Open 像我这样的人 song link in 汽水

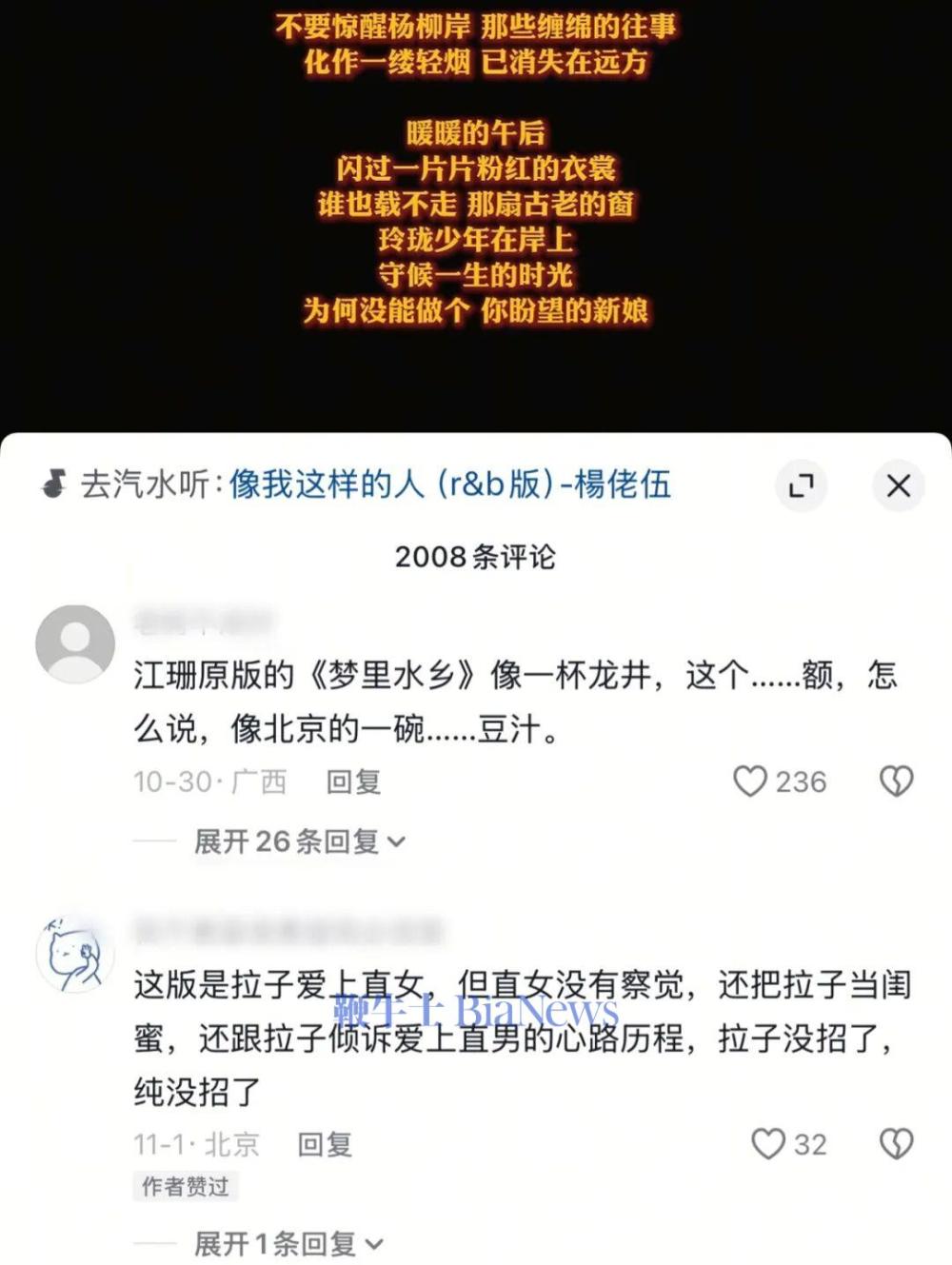(449, 484)
